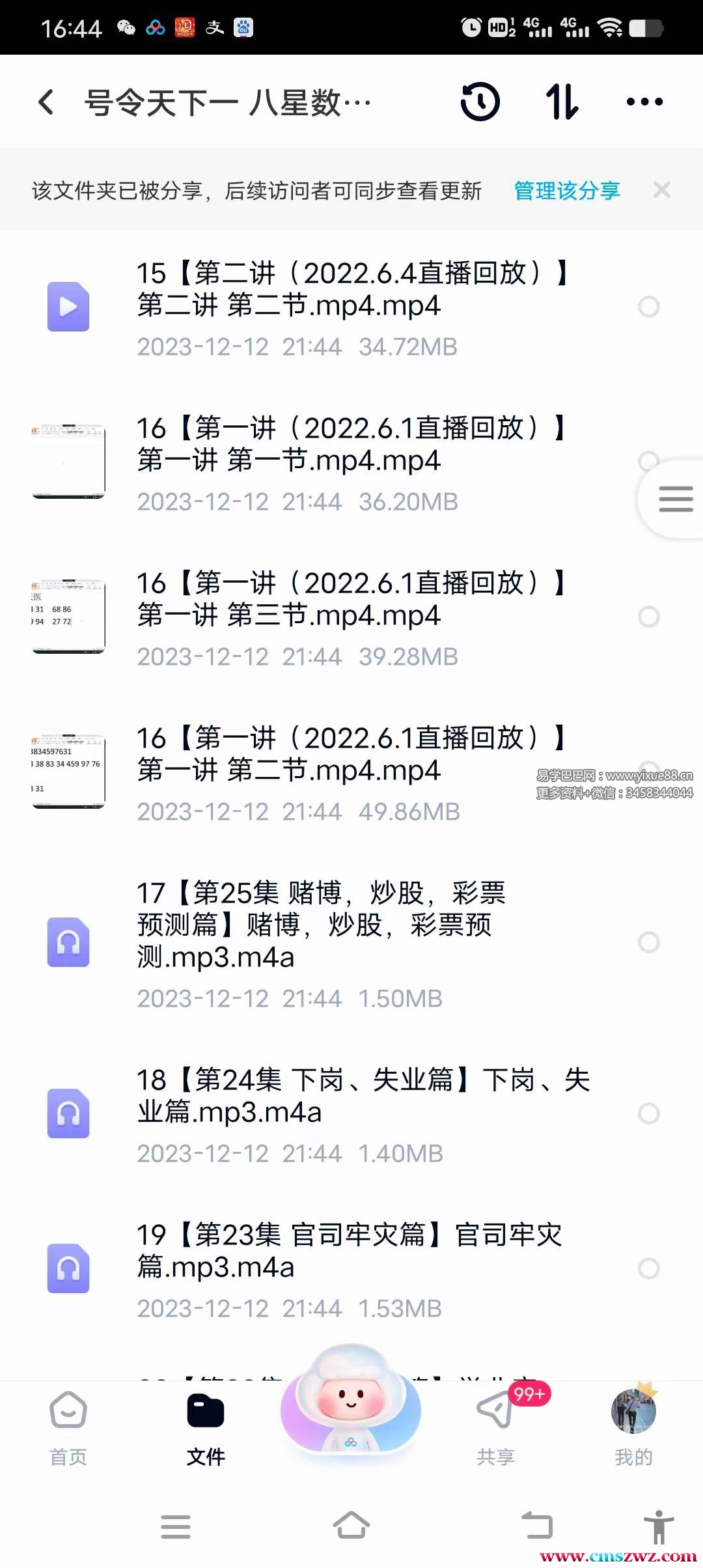Tap the system home button

point(351,1526)
